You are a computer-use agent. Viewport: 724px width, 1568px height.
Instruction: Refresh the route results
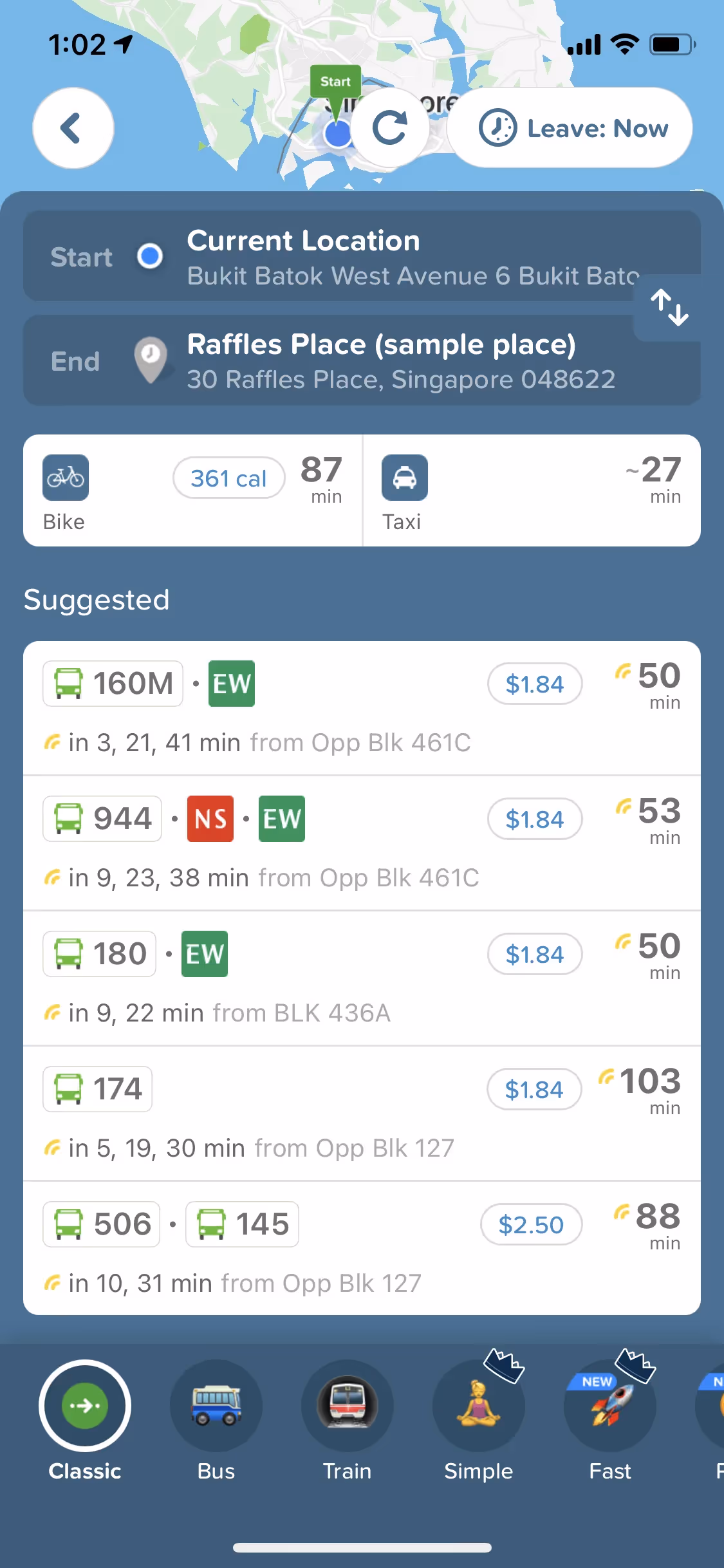(390, 128)
